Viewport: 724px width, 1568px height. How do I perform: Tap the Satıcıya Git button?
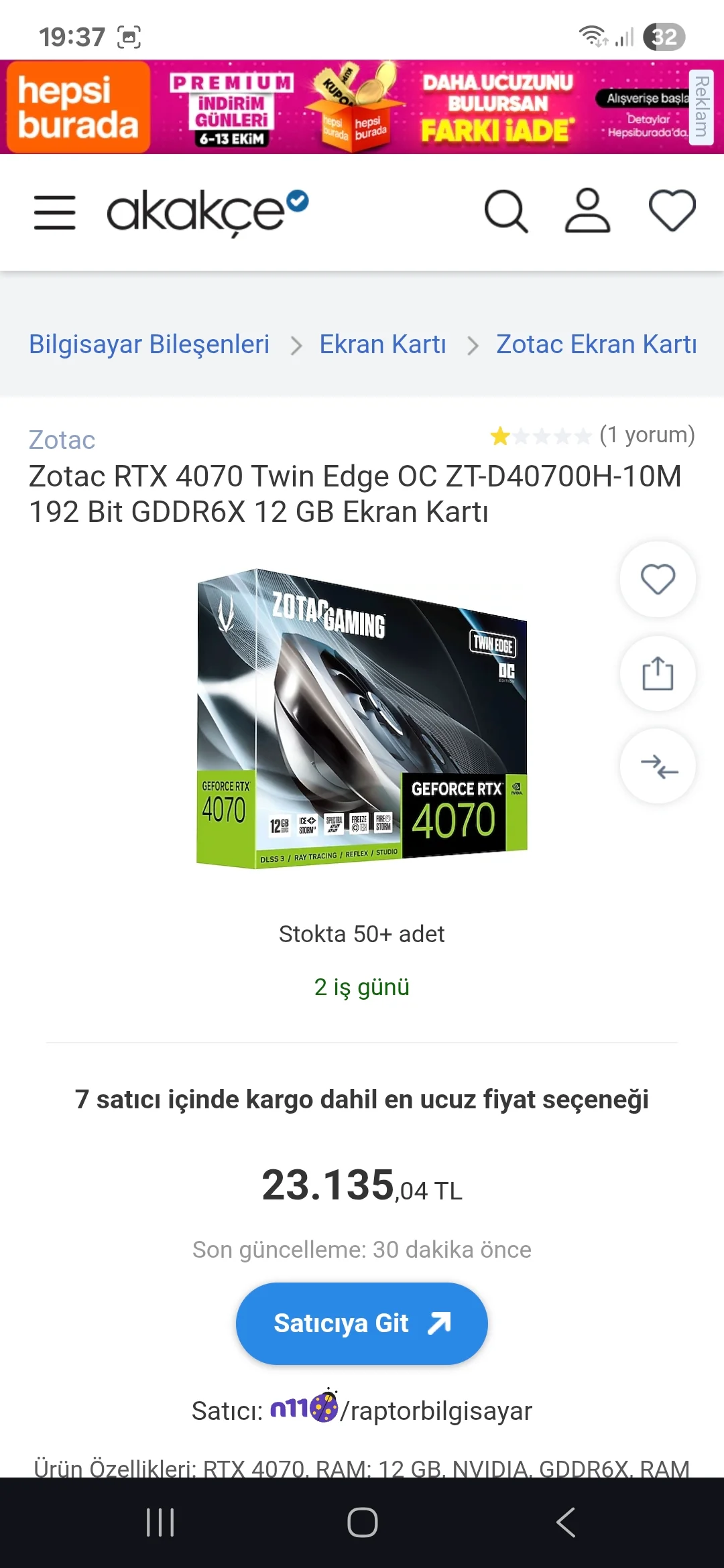click(x=362, y=1323)
